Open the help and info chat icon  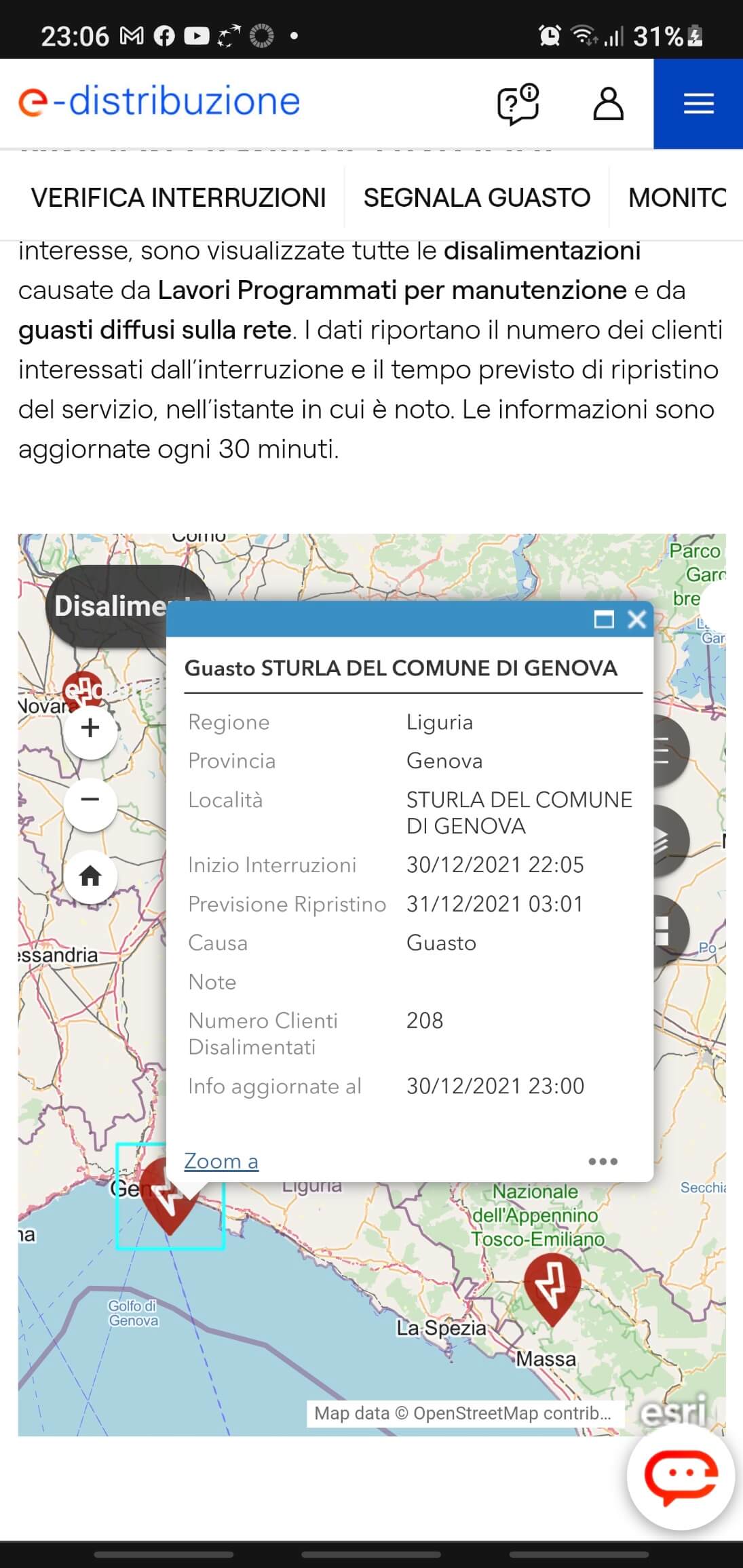click(518, 104)
